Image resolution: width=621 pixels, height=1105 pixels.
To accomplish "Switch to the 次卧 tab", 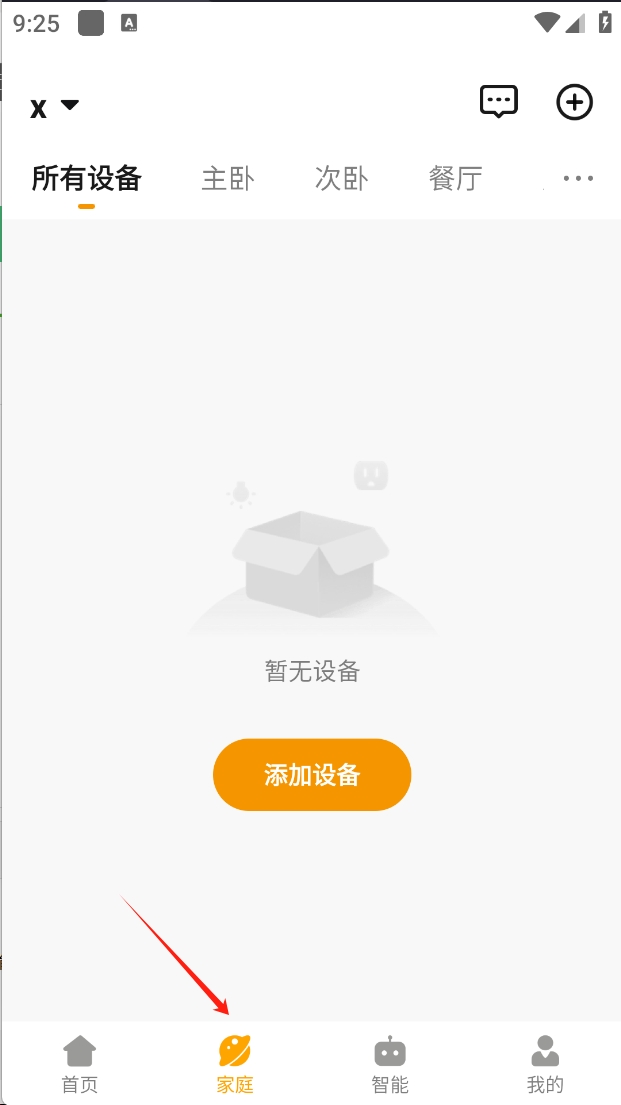I will point(342,179).
